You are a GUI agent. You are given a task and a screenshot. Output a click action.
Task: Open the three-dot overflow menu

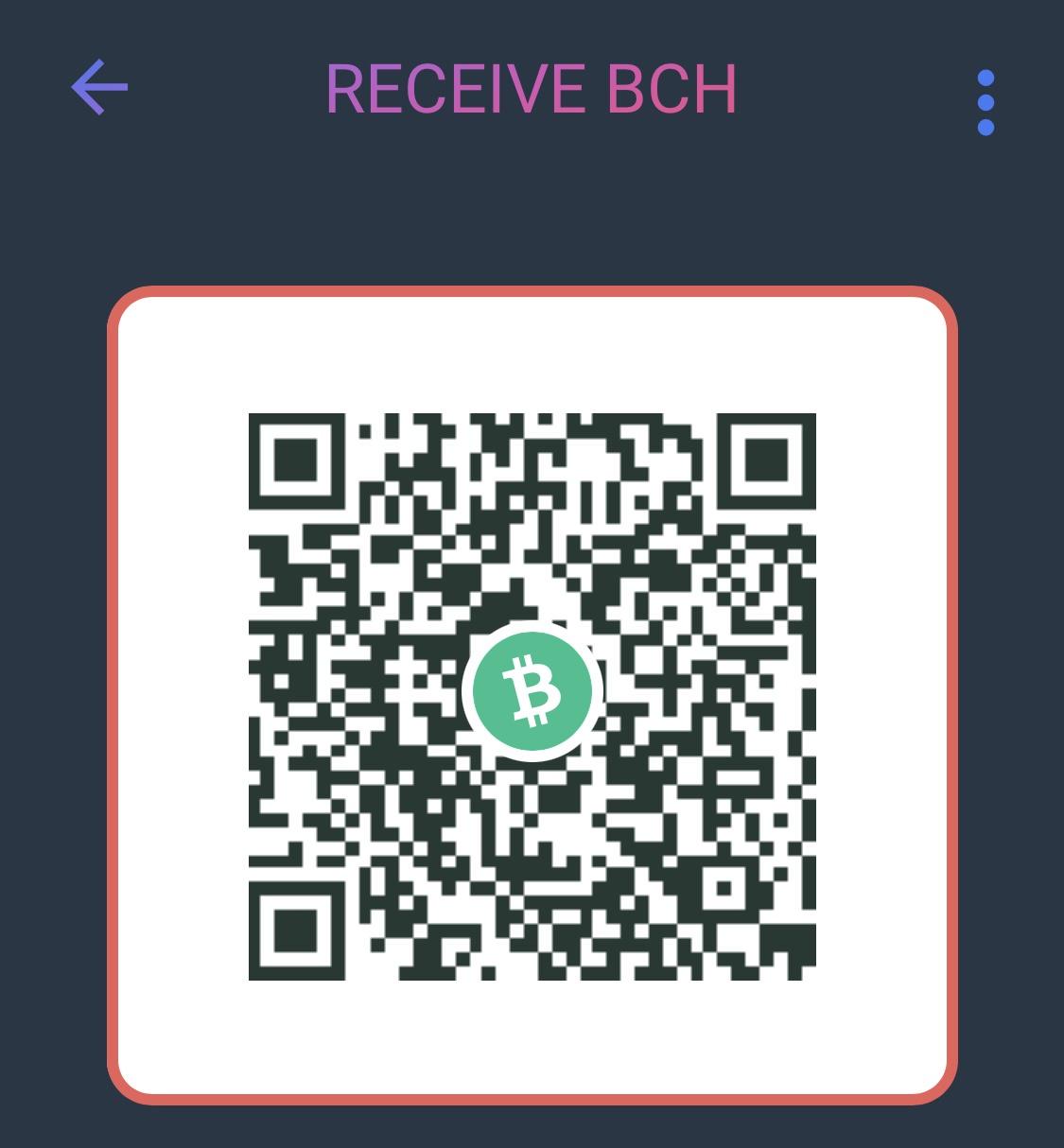tap(985, 102)
